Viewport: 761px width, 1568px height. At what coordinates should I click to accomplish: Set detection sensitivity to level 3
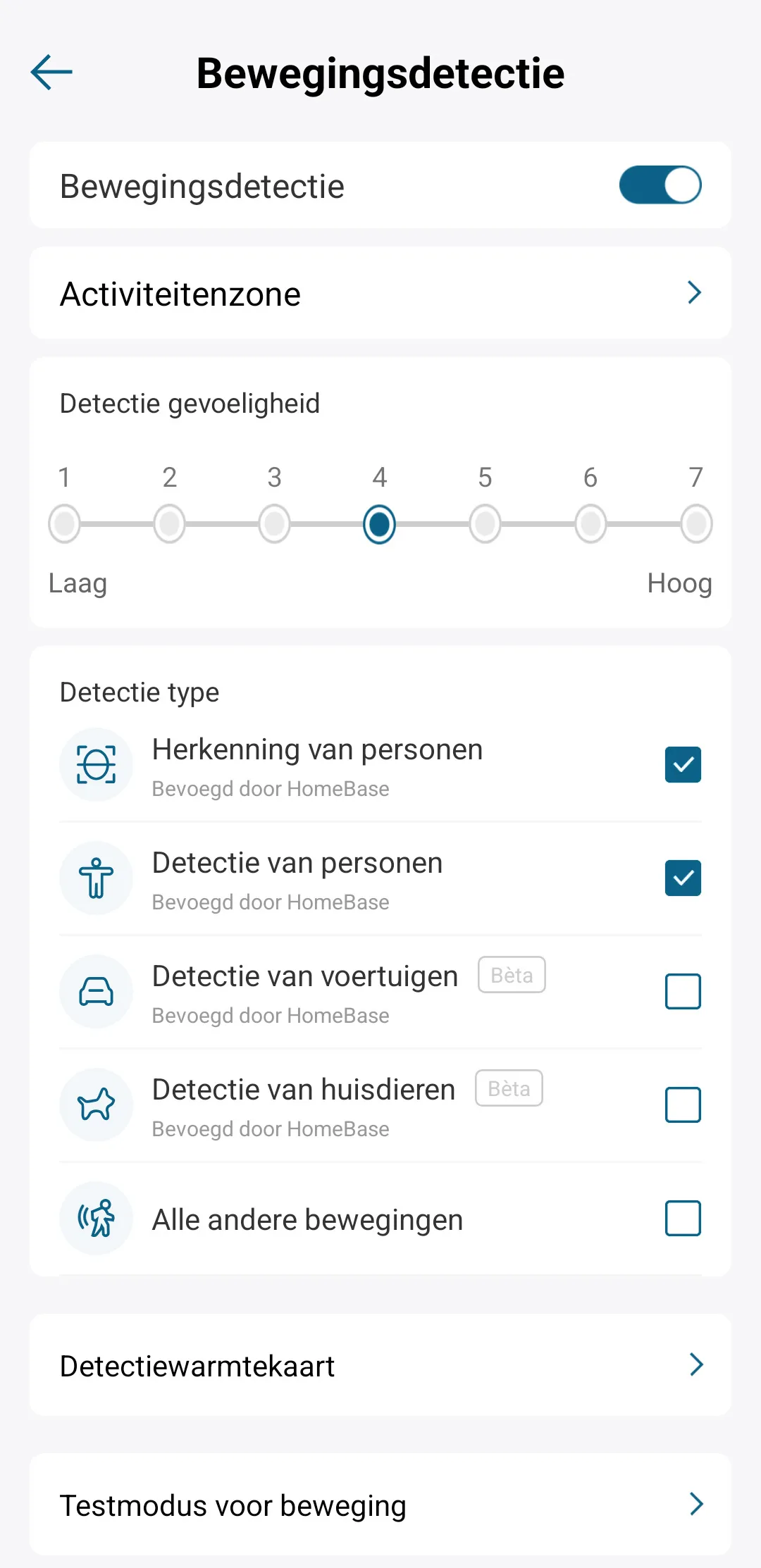coord(274,524)
